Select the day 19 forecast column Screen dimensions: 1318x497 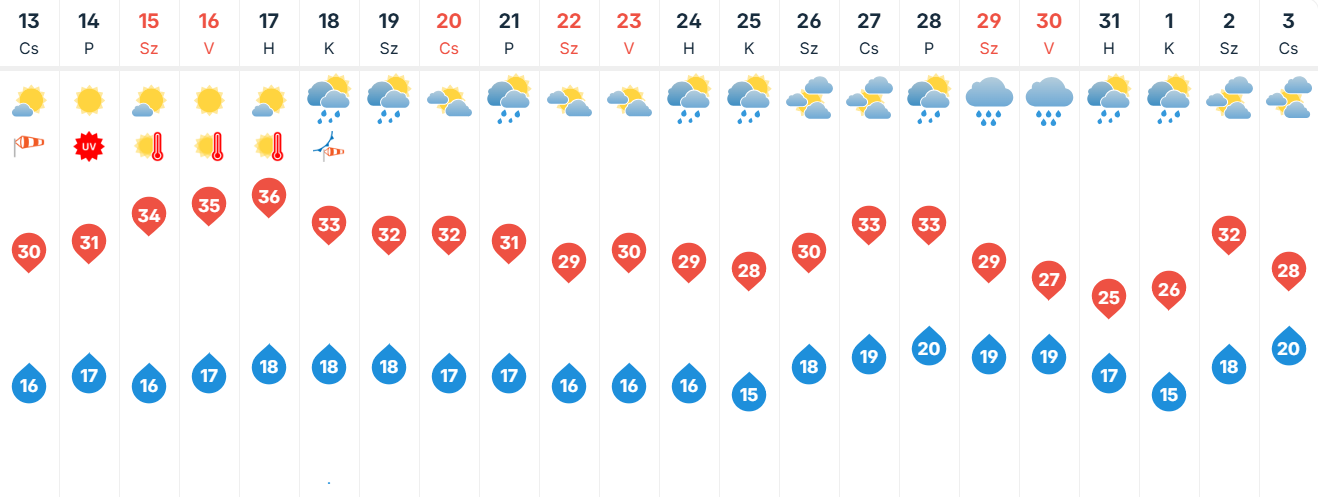tap(390, 248)
